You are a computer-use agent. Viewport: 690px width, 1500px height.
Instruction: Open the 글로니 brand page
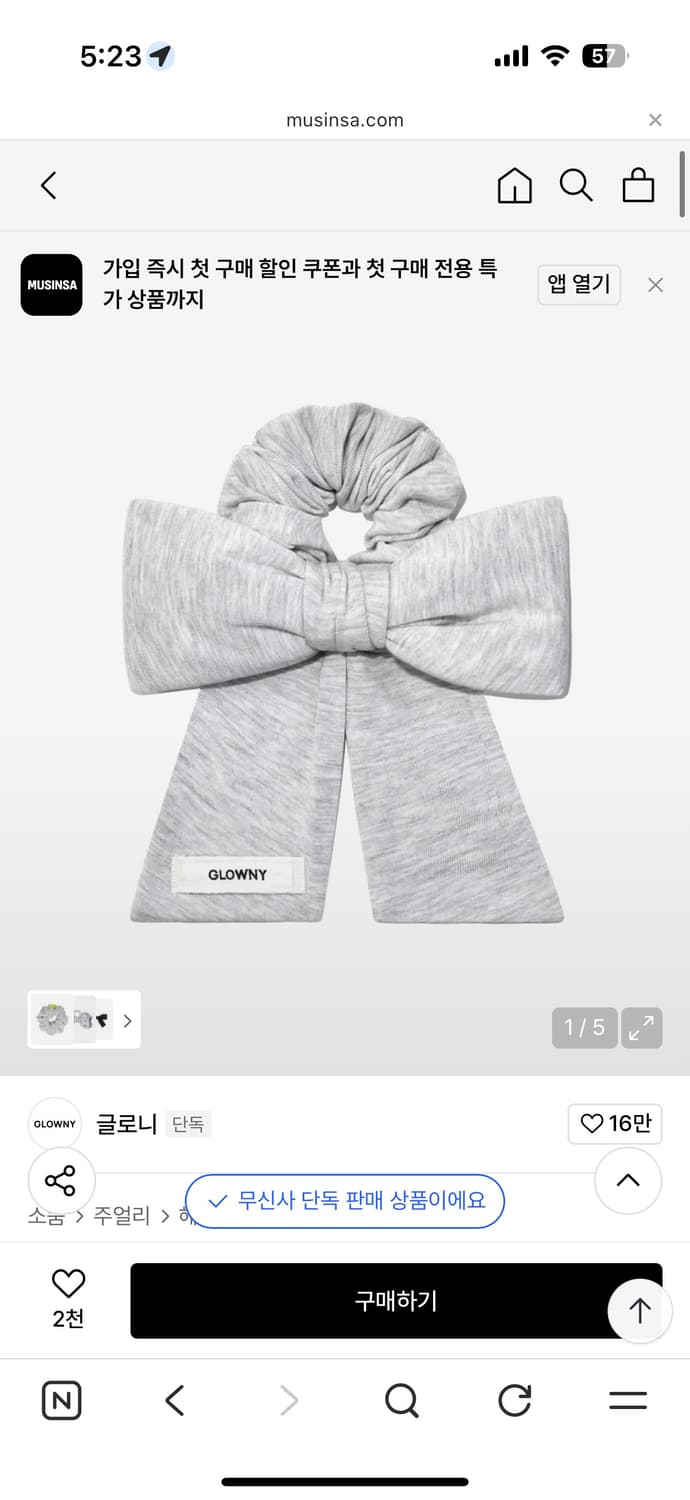tap(126, 1124)
